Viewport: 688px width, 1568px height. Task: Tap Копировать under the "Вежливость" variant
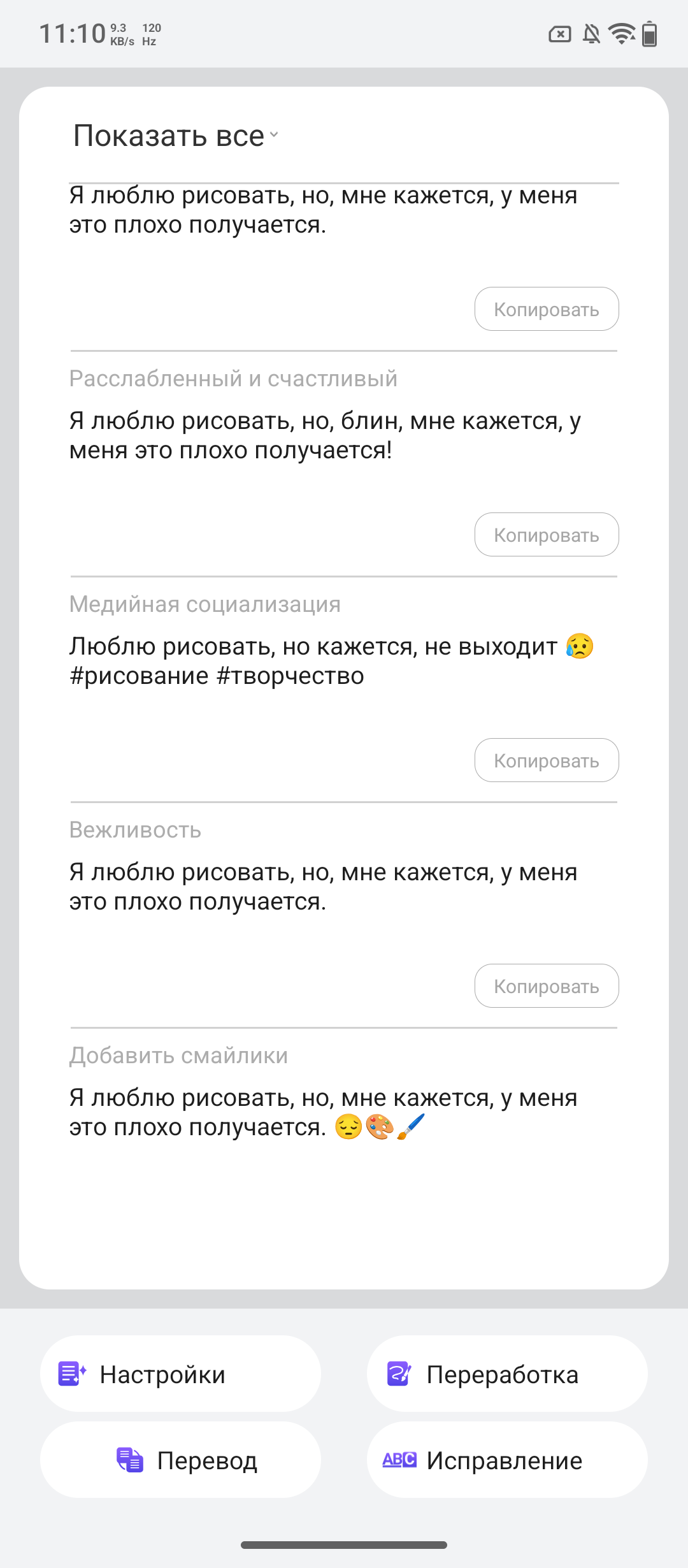tap(546, 986)
